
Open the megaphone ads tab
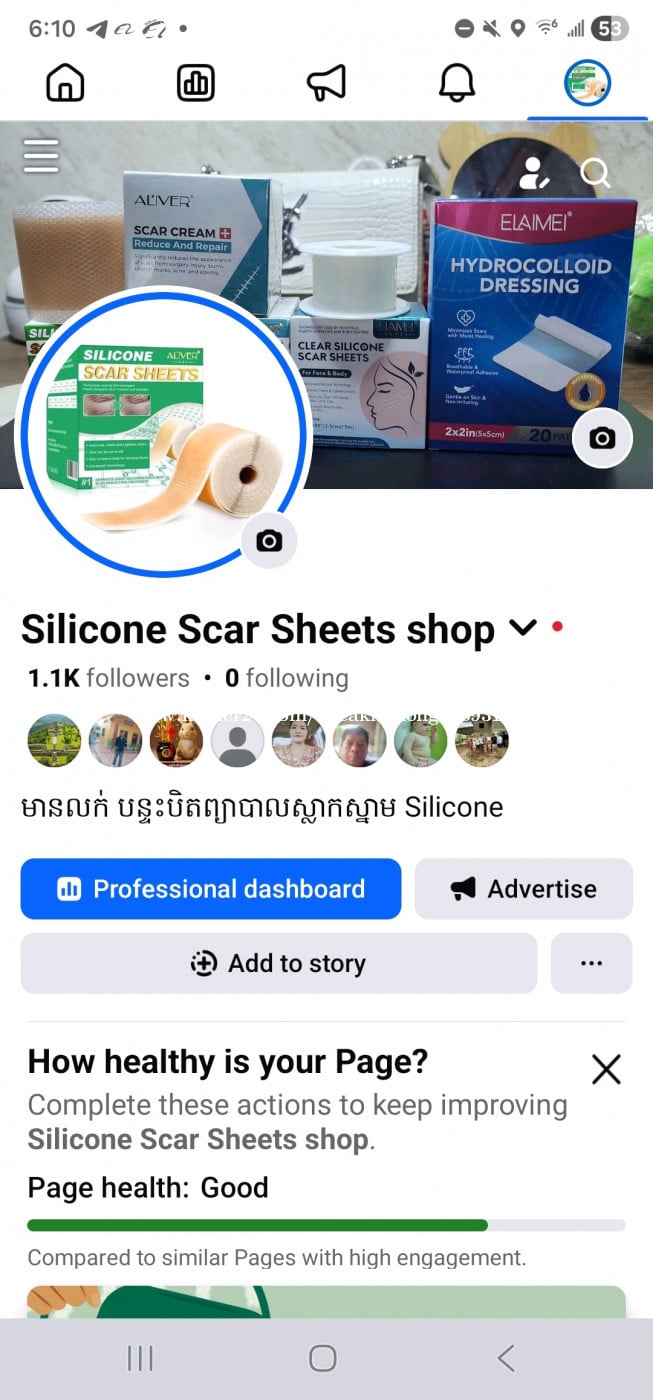(x=326, y=84)
